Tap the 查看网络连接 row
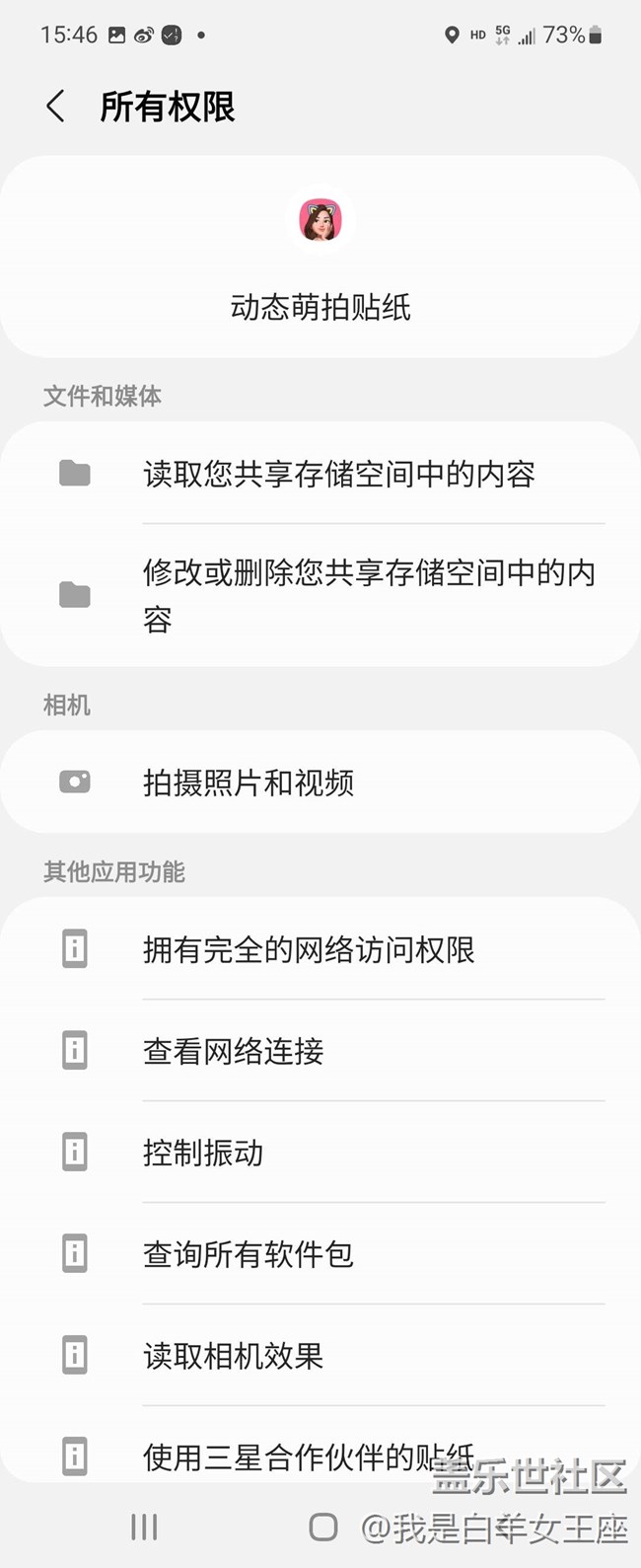Viewport: 641px width, 1568px height. [x=234, y=1052]
